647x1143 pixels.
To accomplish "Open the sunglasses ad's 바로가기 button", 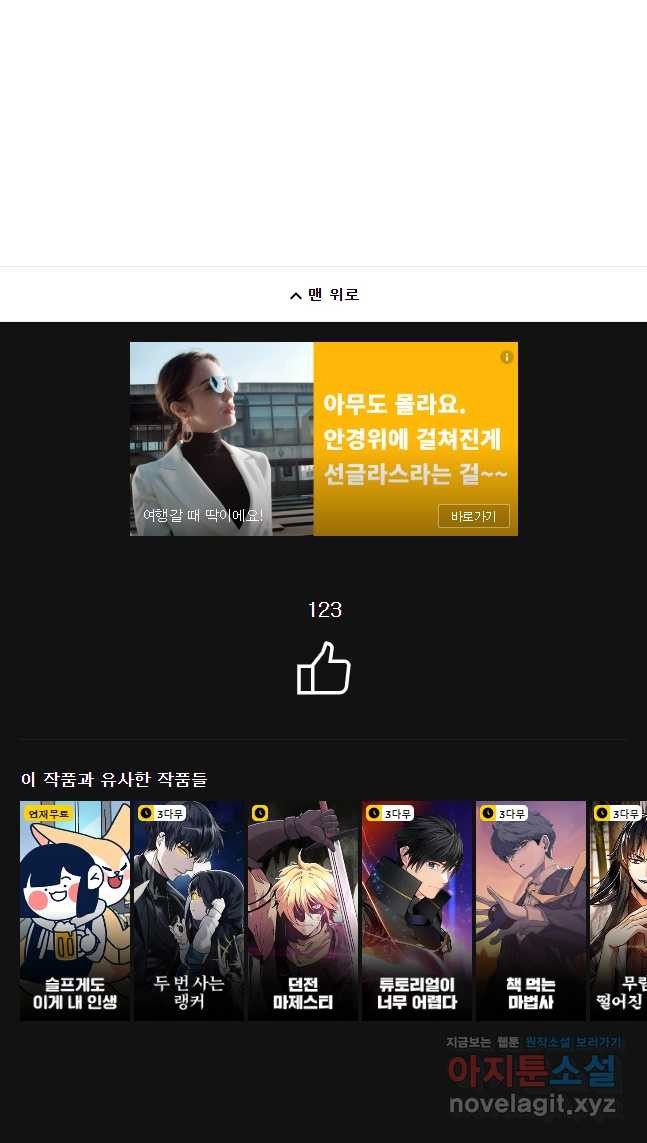I will pyautogui.click(x=473, y=516).
